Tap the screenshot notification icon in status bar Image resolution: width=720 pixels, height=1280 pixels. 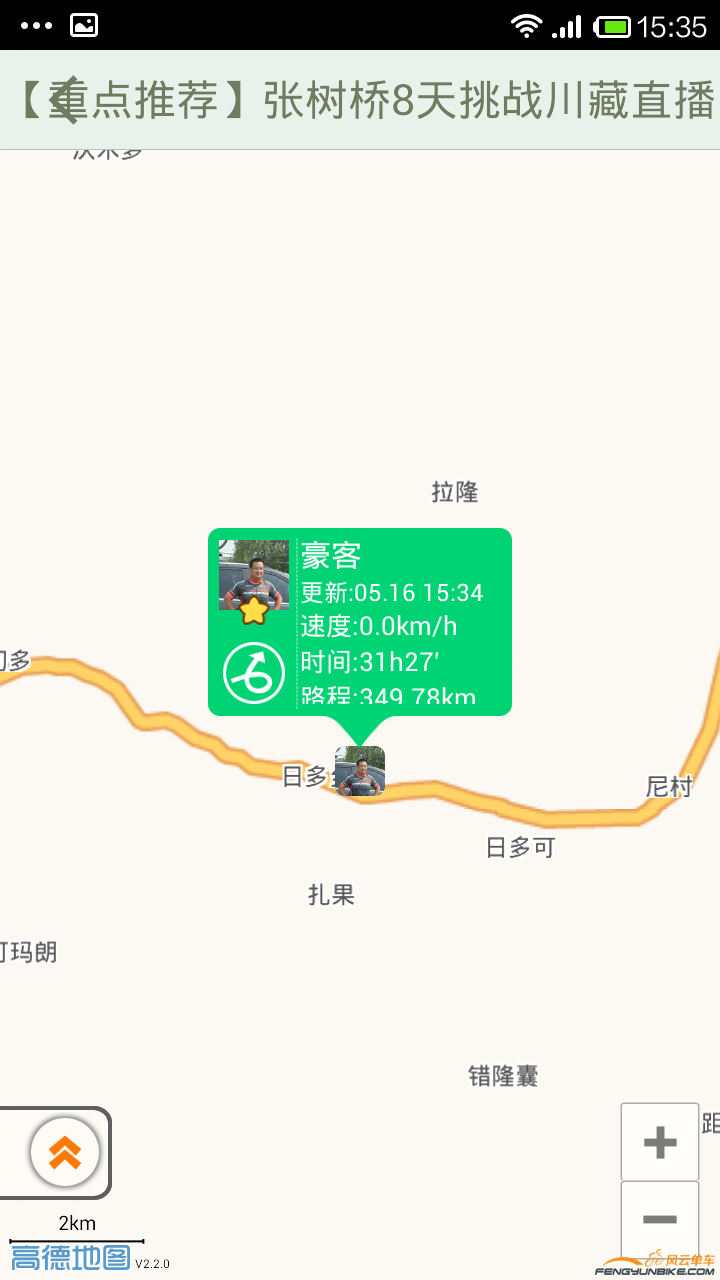pos(82,24)
